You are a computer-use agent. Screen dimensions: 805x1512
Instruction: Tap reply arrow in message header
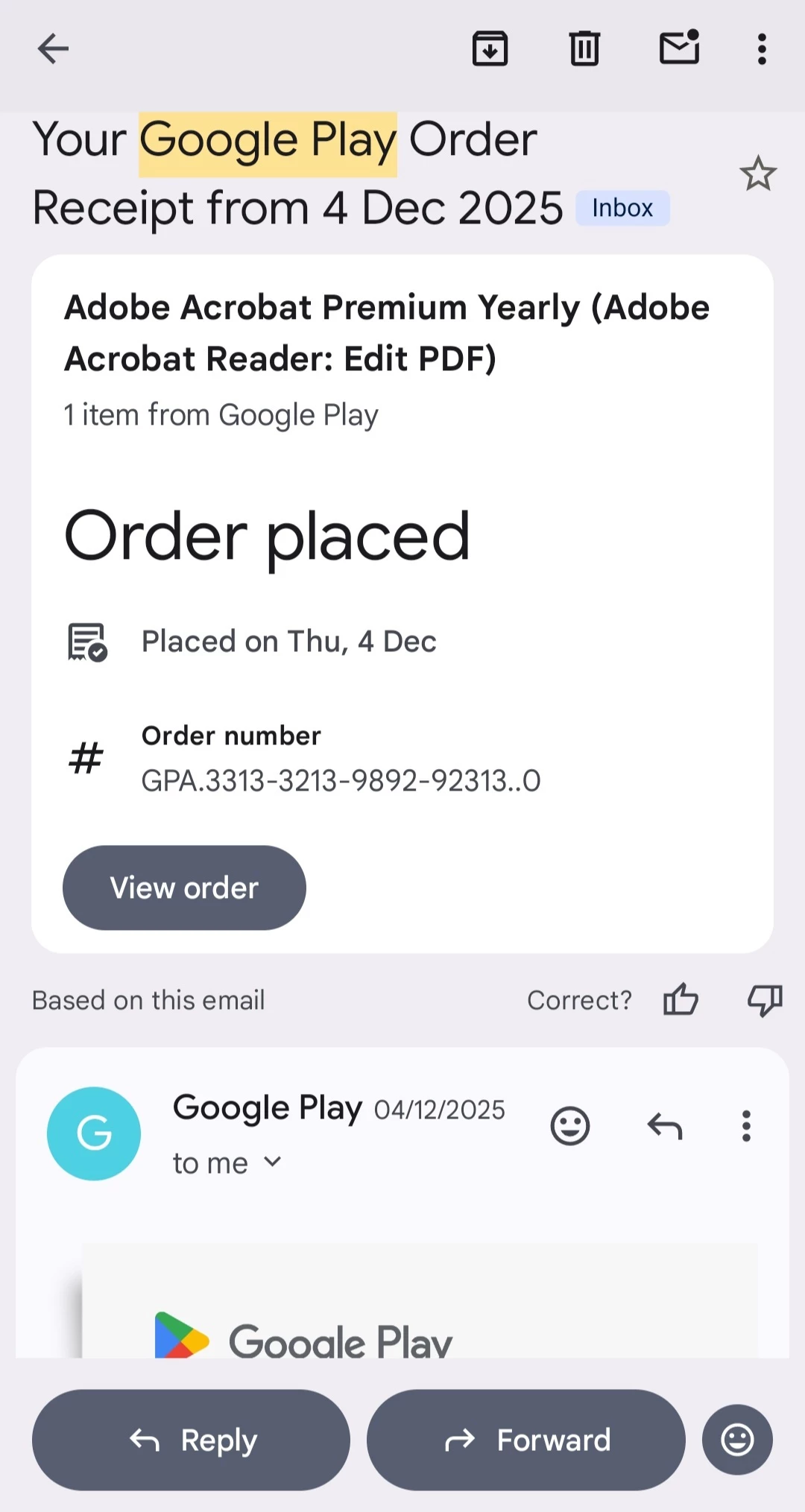click(665, 1126)
